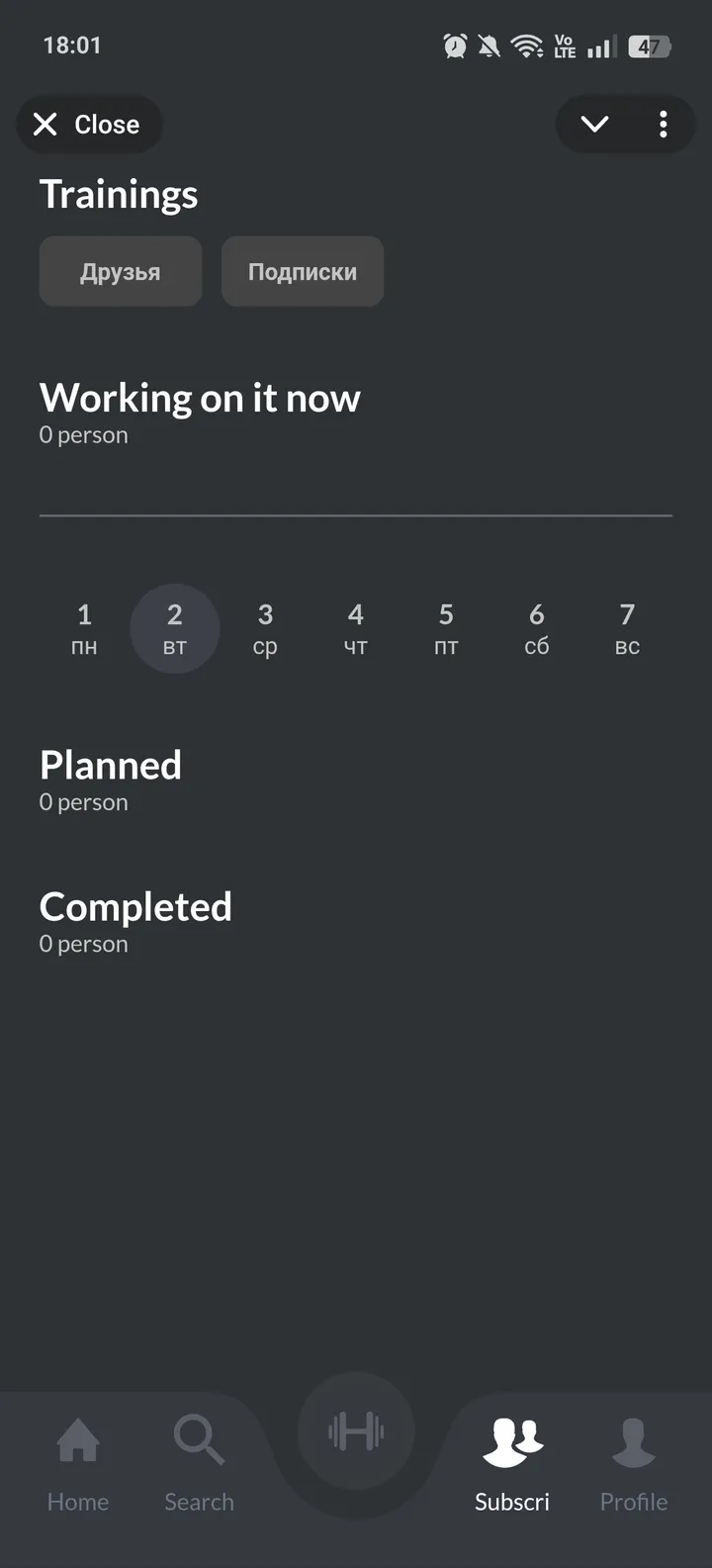Tap the Working on it now section
Image resolution: width=712 pixels, height=1568 pixels.
(200, 398)
